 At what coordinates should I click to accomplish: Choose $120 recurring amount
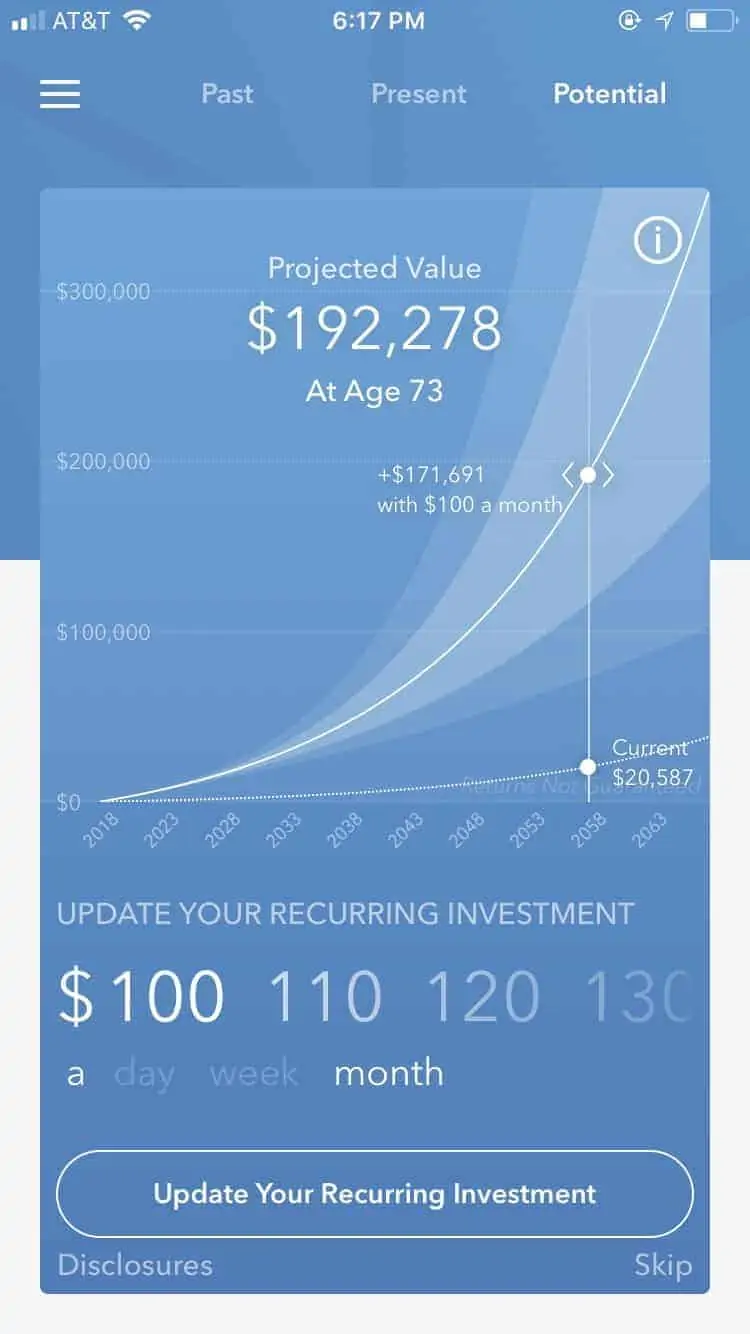tap(483, 996)
